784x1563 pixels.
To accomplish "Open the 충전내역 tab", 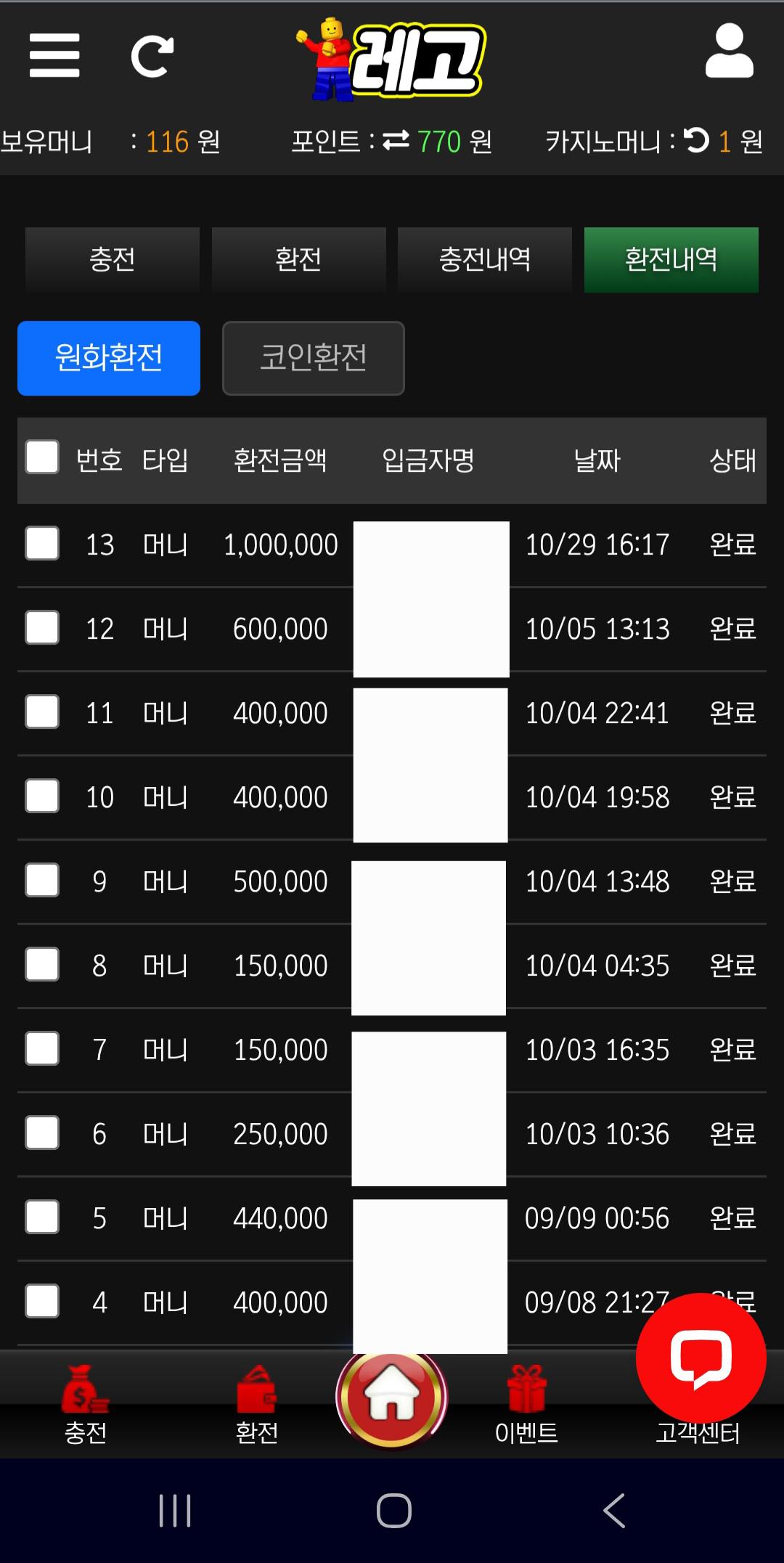I will click(485, 259).
